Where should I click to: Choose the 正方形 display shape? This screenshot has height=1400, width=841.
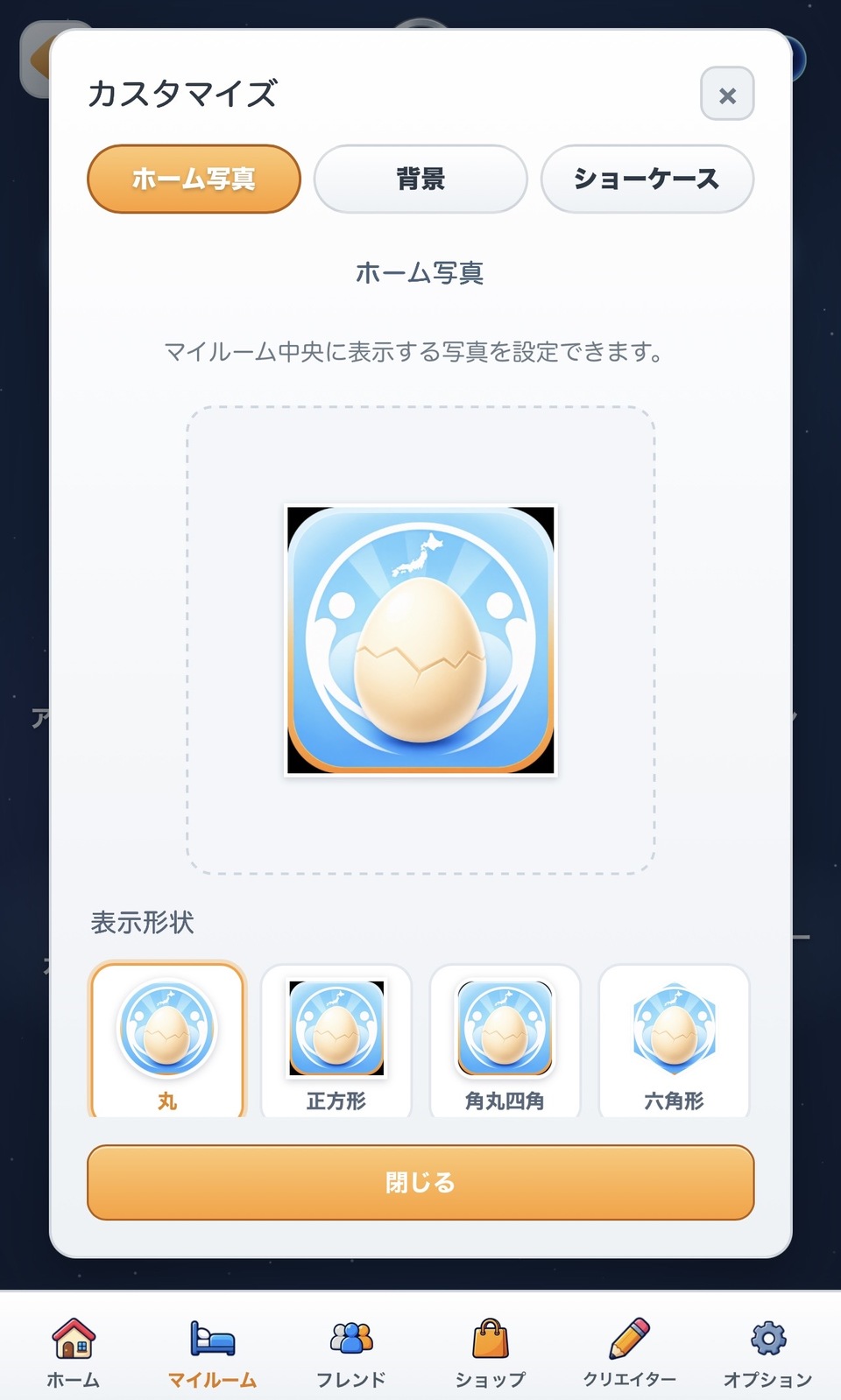336,1040
